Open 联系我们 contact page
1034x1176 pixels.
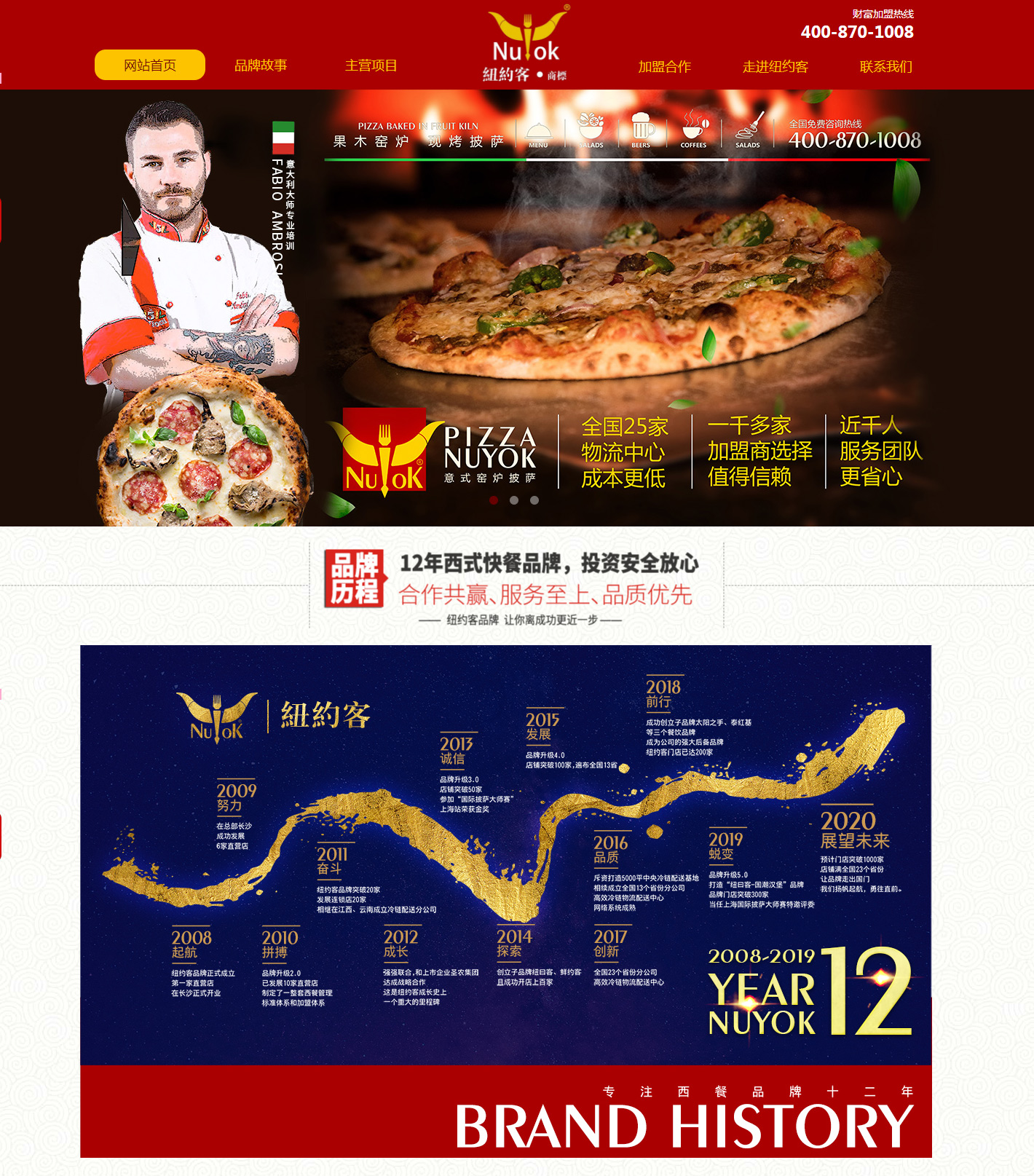(886, 67)
